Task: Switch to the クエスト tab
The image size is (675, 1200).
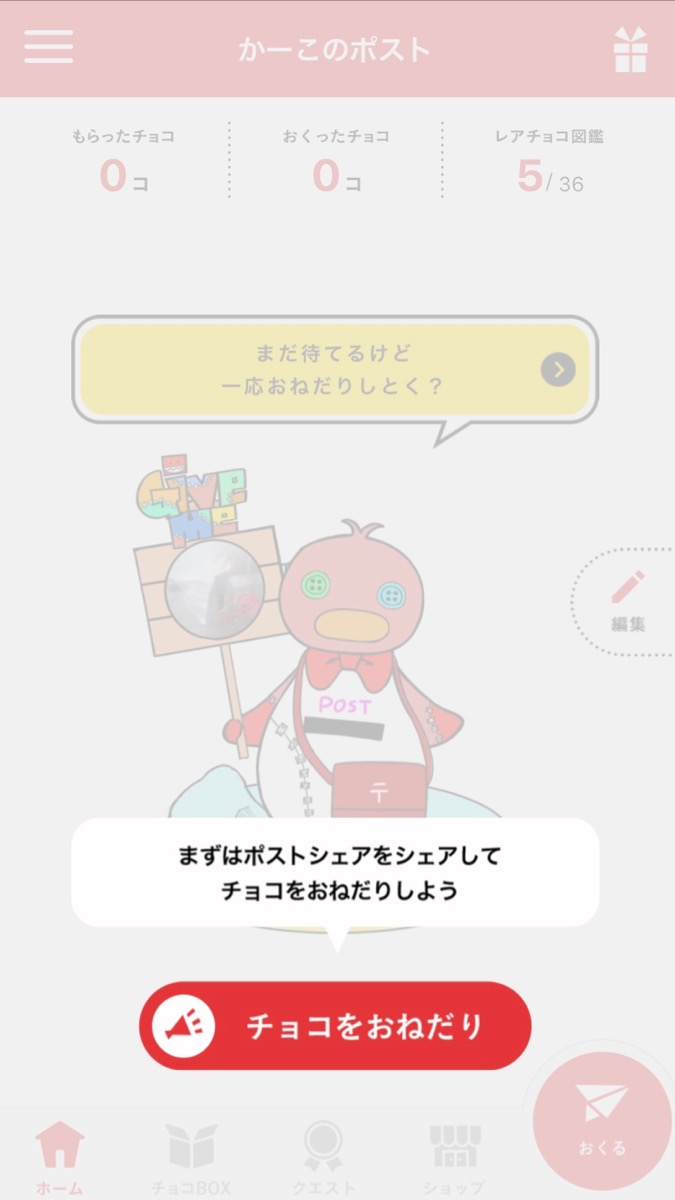Action: coord(323,1157)
